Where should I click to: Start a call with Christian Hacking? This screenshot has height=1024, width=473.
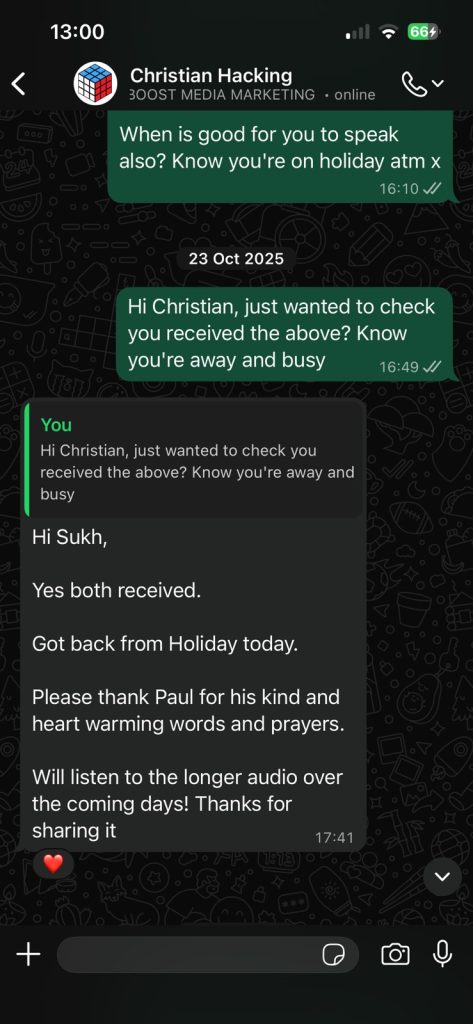click(x=423, y=84)
